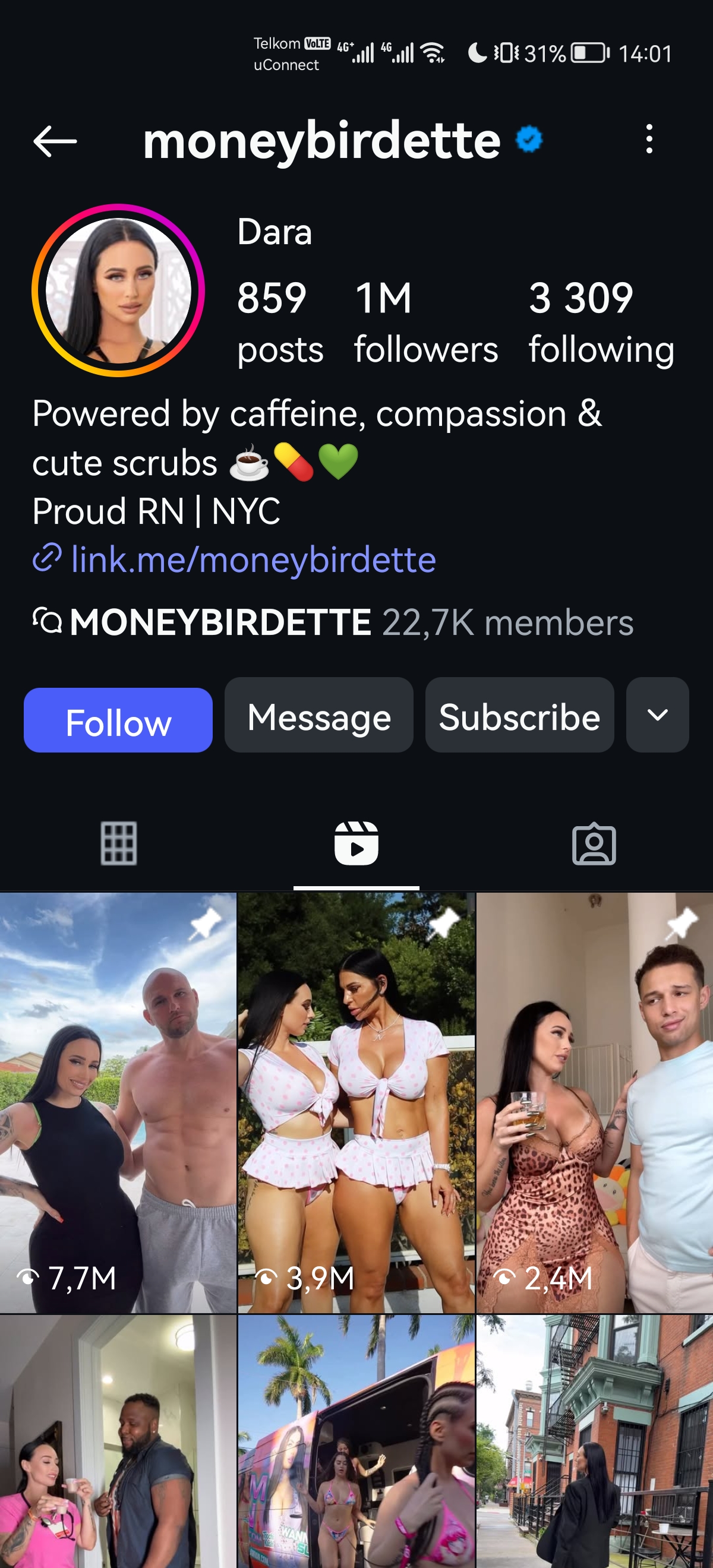Follow the moneybirdette account
This screenshot has width=713, height=1568.
click(118, 720)
